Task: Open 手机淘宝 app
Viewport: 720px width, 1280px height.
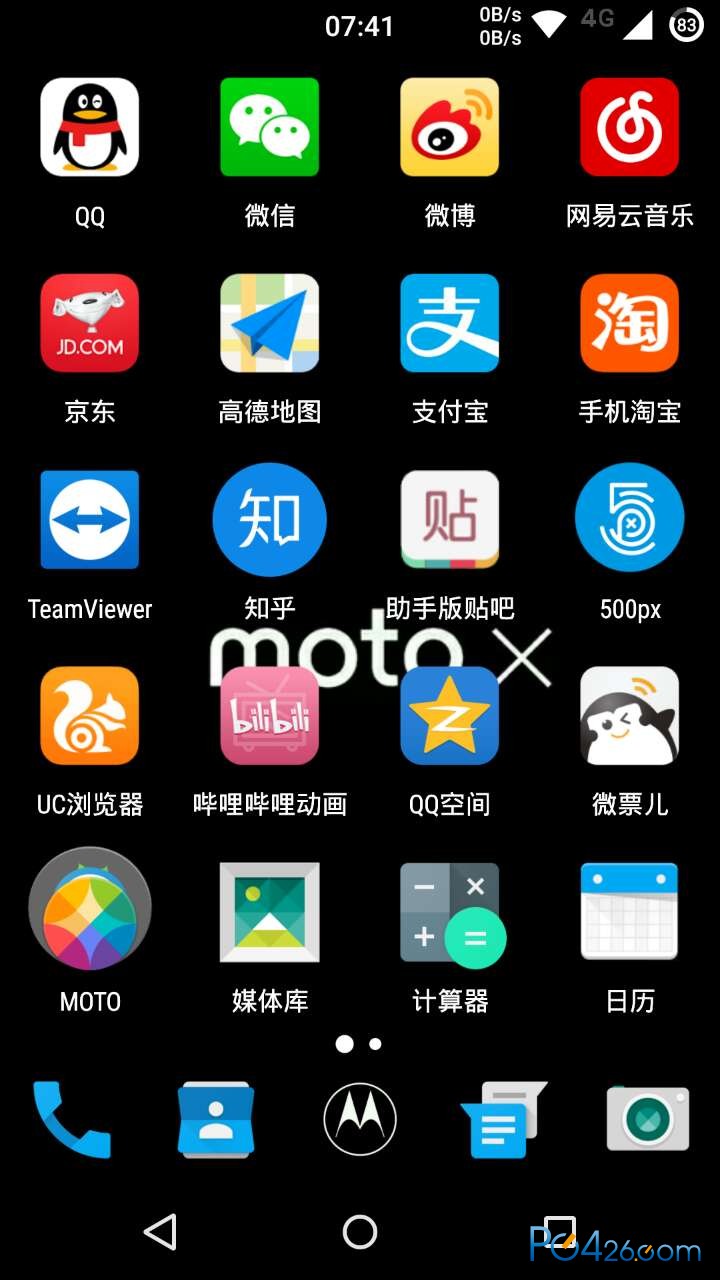Action: (630, 324)
